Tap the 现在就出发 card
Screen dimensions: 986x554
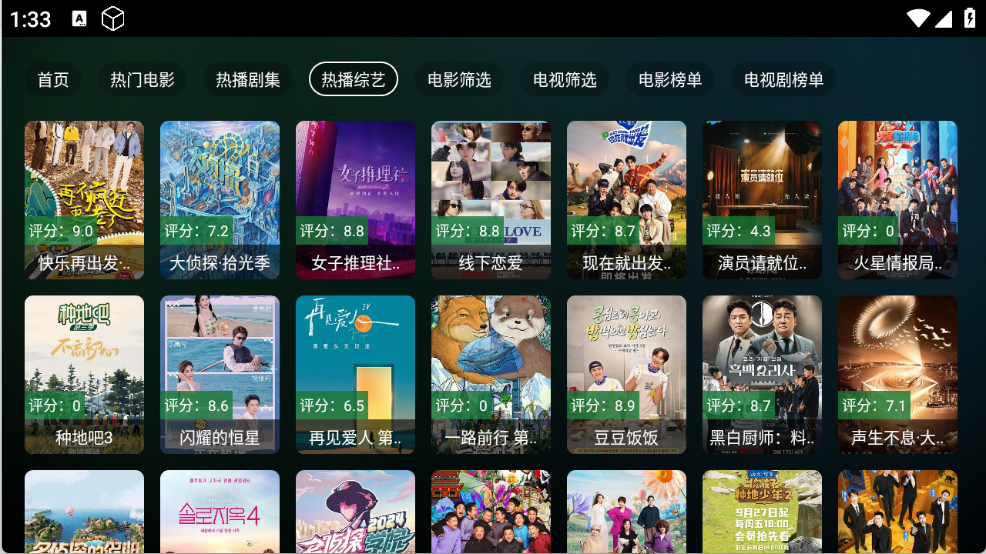pyautogui.click(x=626, y=200)
